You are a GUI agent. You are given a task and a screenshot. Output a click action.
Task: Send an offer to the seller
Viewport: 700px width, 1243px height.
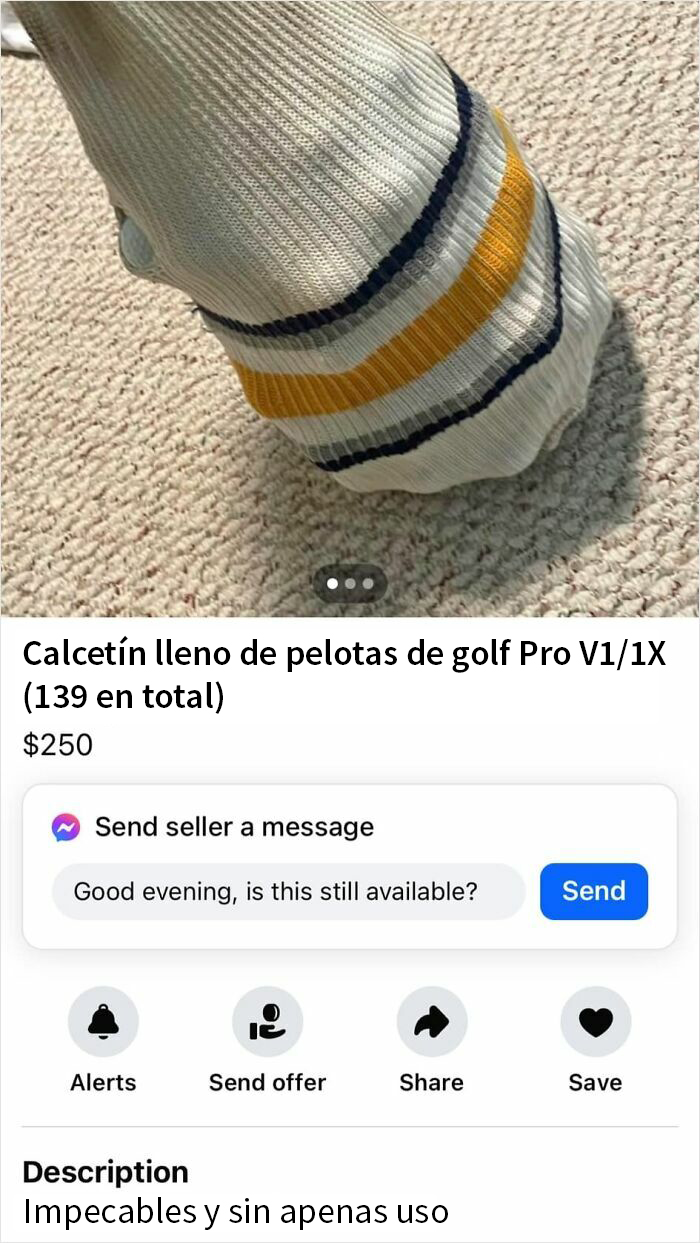267,1021
